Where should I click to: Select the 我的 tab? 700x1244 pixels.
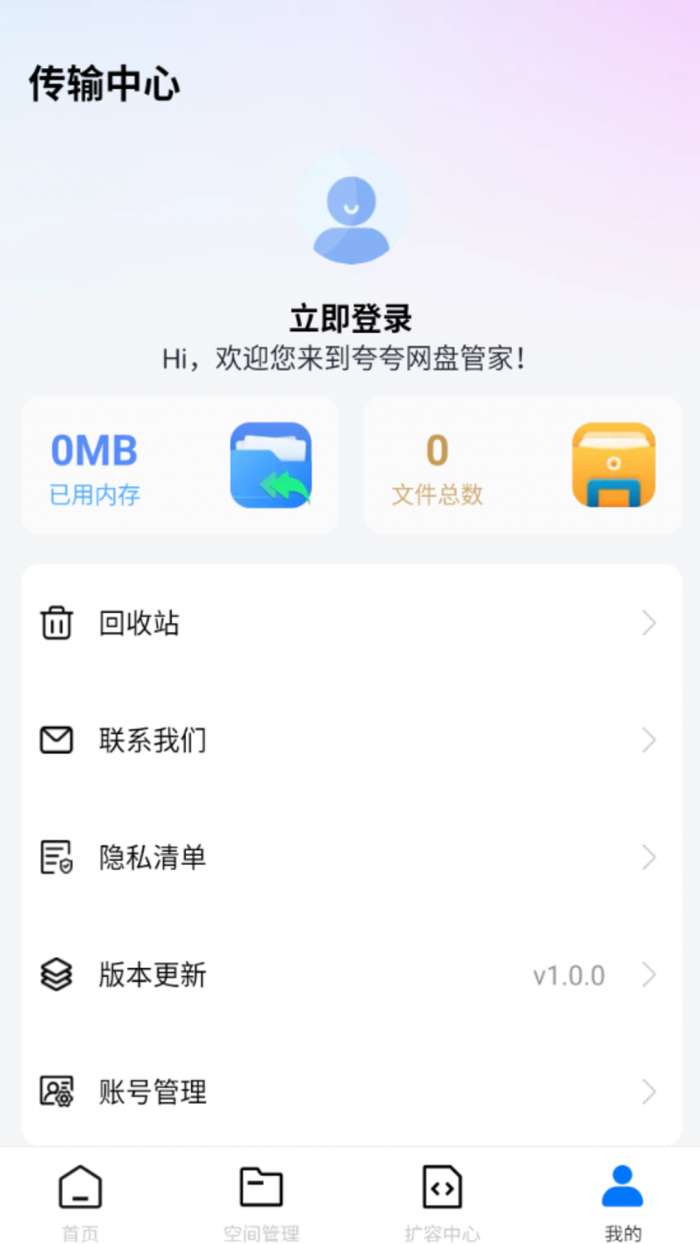click(x=622, y=1203)
